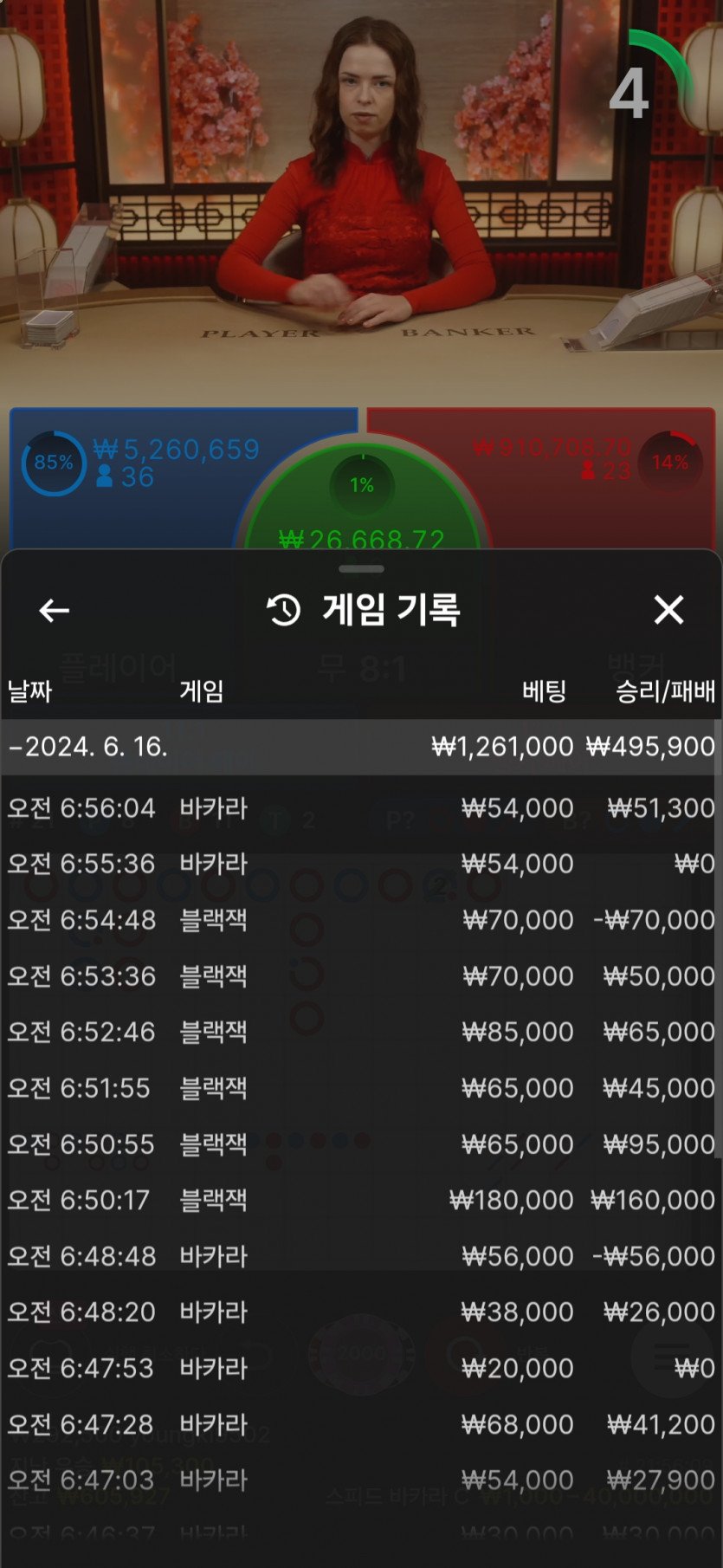Open the 오전 6:55:36 바카라 record

[x=361, y=864]
